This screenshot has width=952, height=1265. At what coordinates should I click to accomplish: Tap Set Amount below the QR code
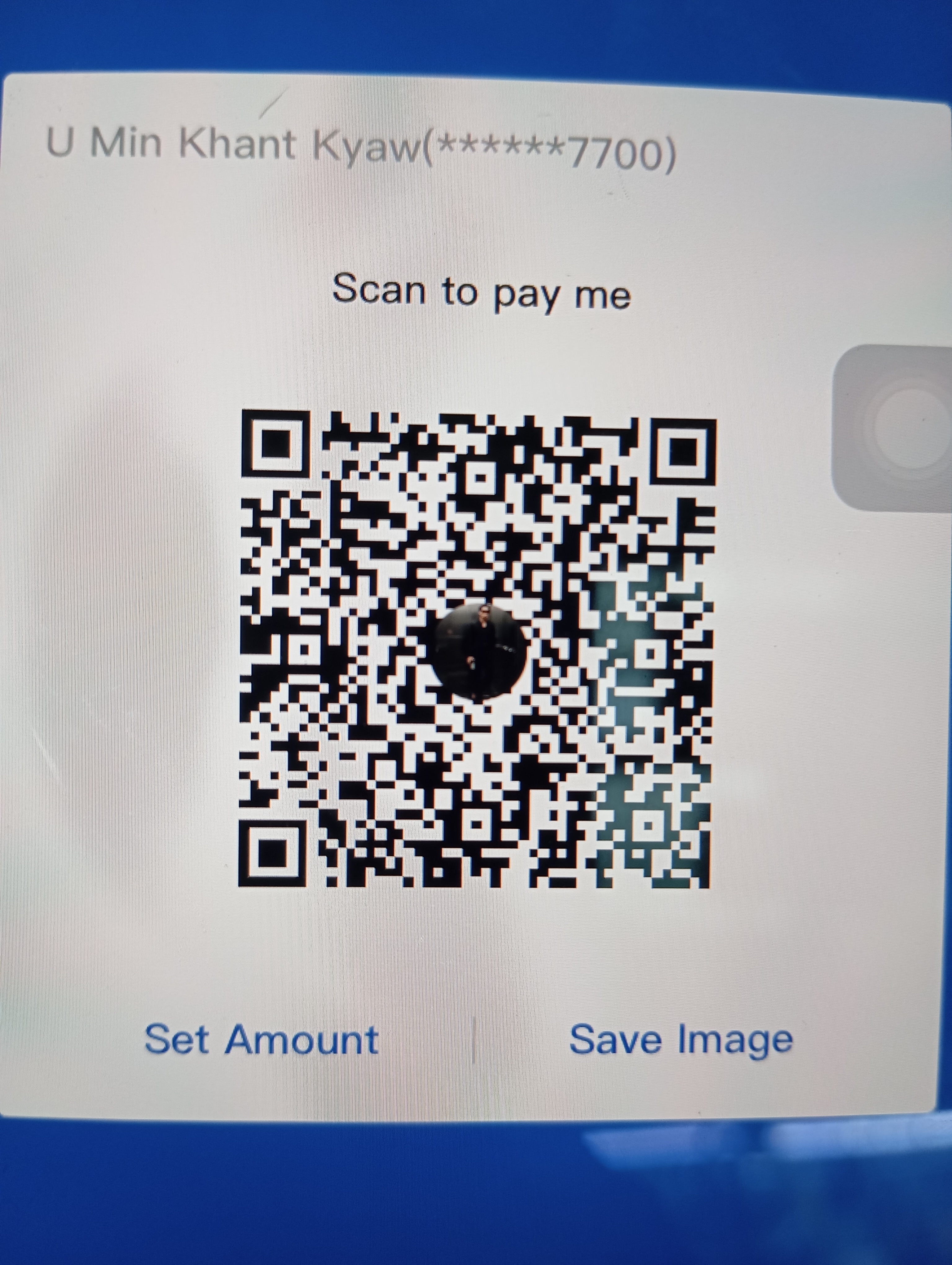coord(261,1040)
